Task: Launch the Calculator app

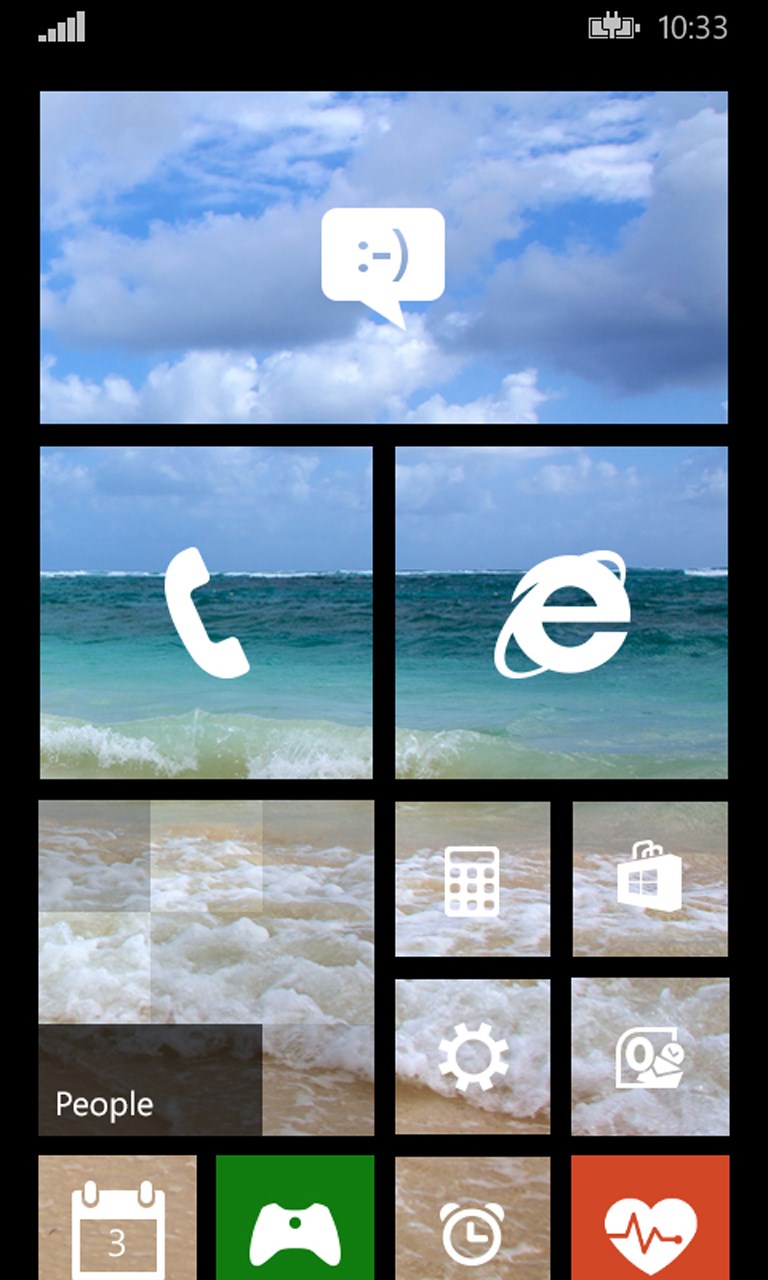Action: (472, 879)
